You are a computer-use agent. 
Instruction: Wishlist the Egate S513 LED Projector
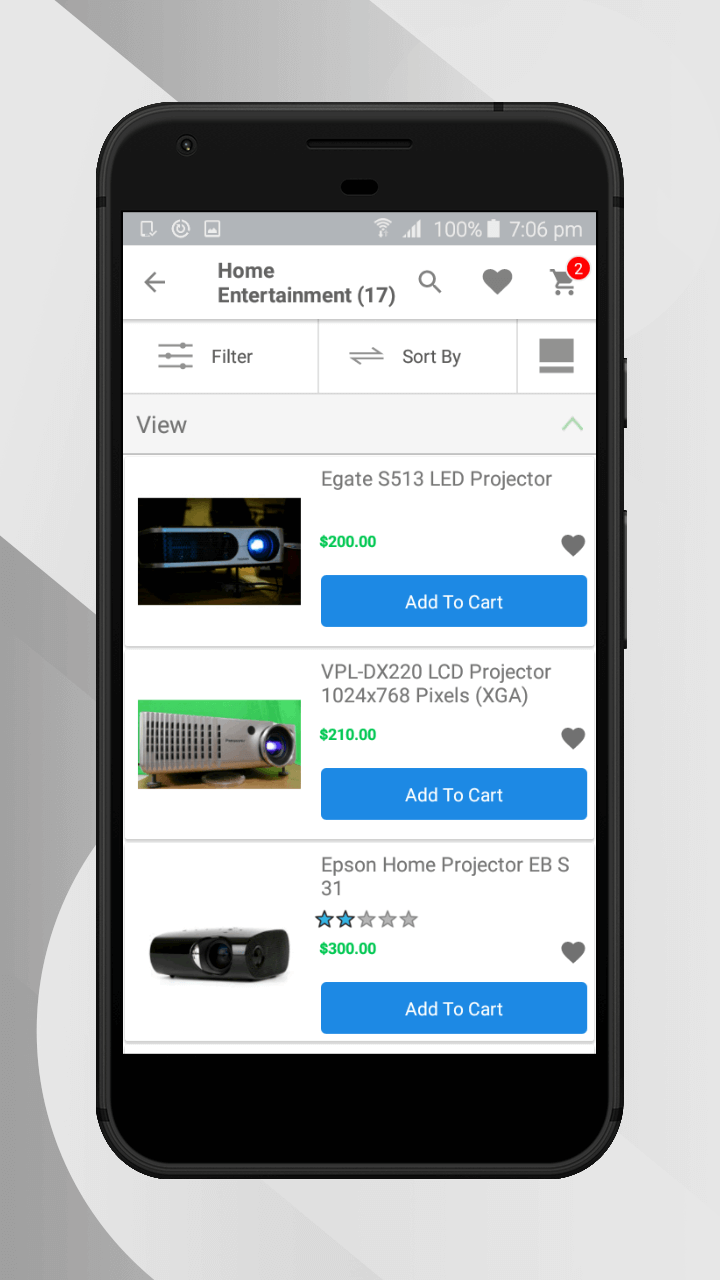click(x=573, y=545)
